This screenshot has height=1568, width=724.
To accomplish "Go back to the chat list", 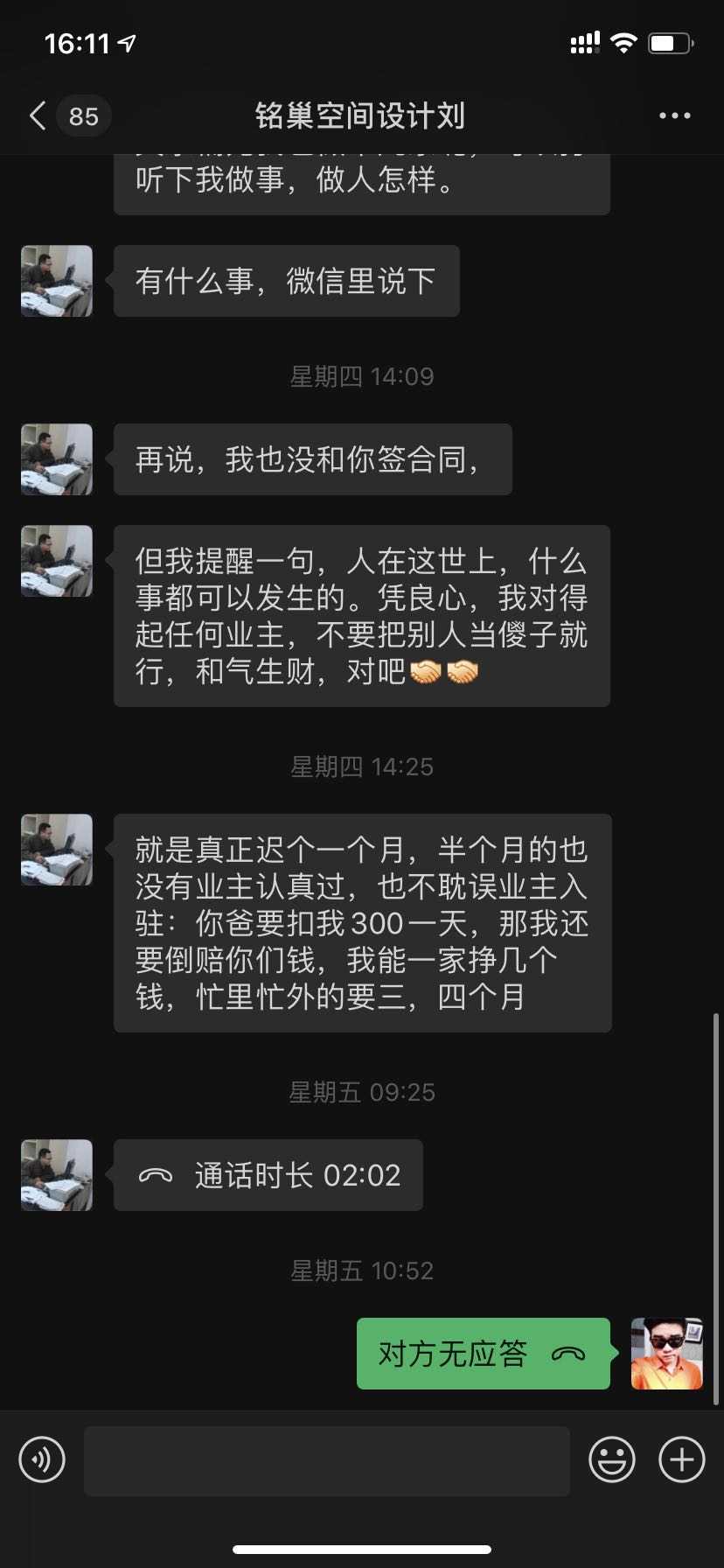I will (x=38, y=115).
